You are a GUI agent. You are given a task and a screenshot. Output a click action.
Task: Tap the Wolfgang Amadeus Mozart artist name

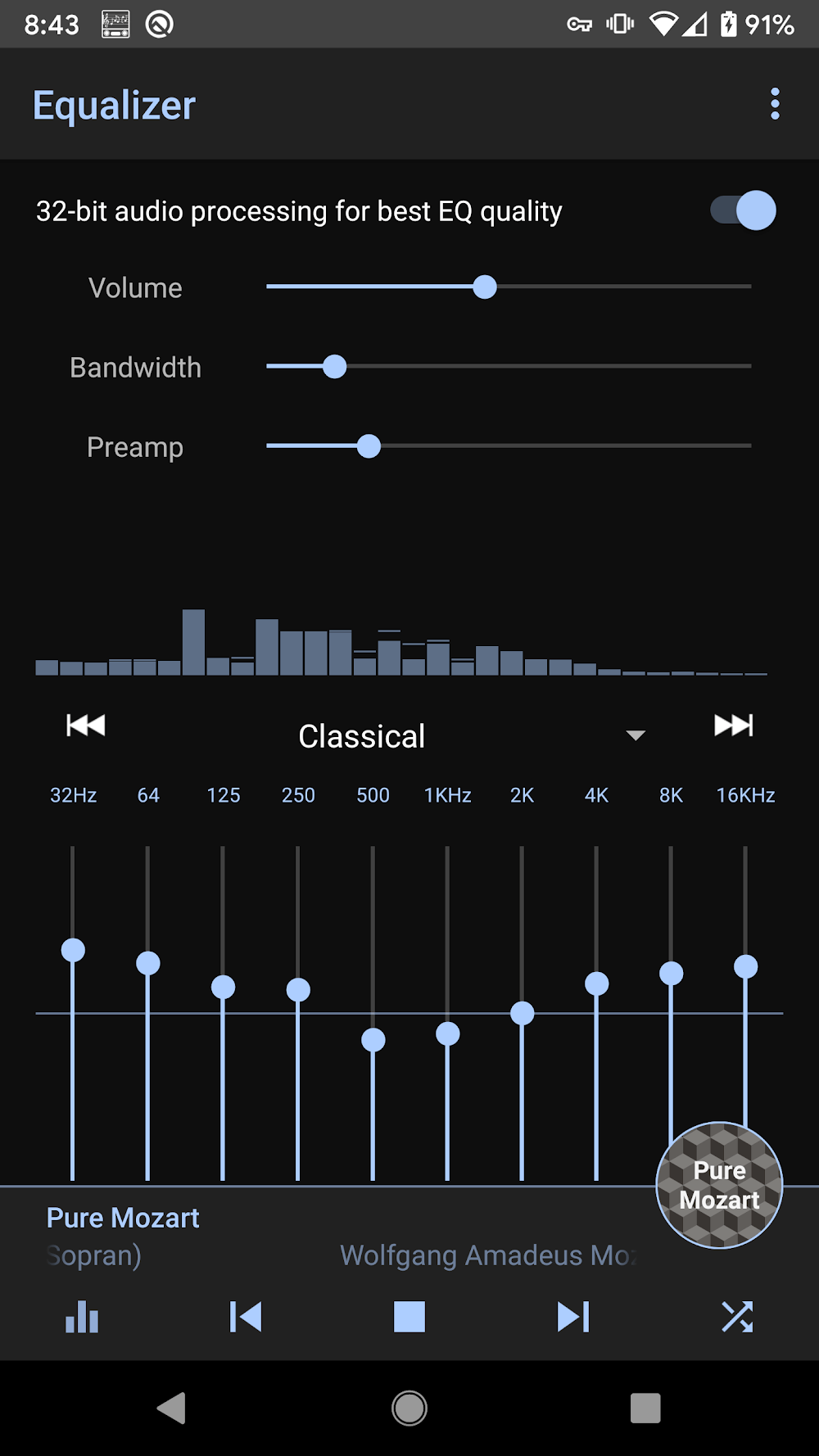coord(489,1255)
